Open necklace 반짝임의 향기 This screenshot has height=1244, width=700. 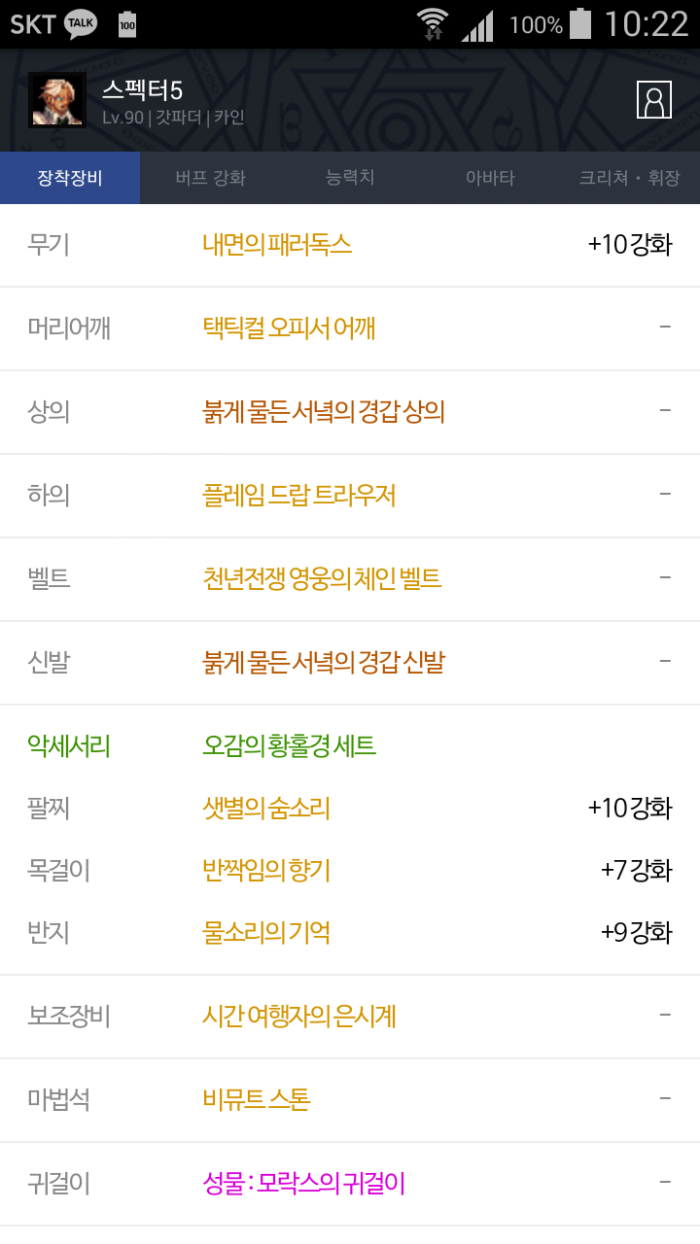tap(266, 871)
